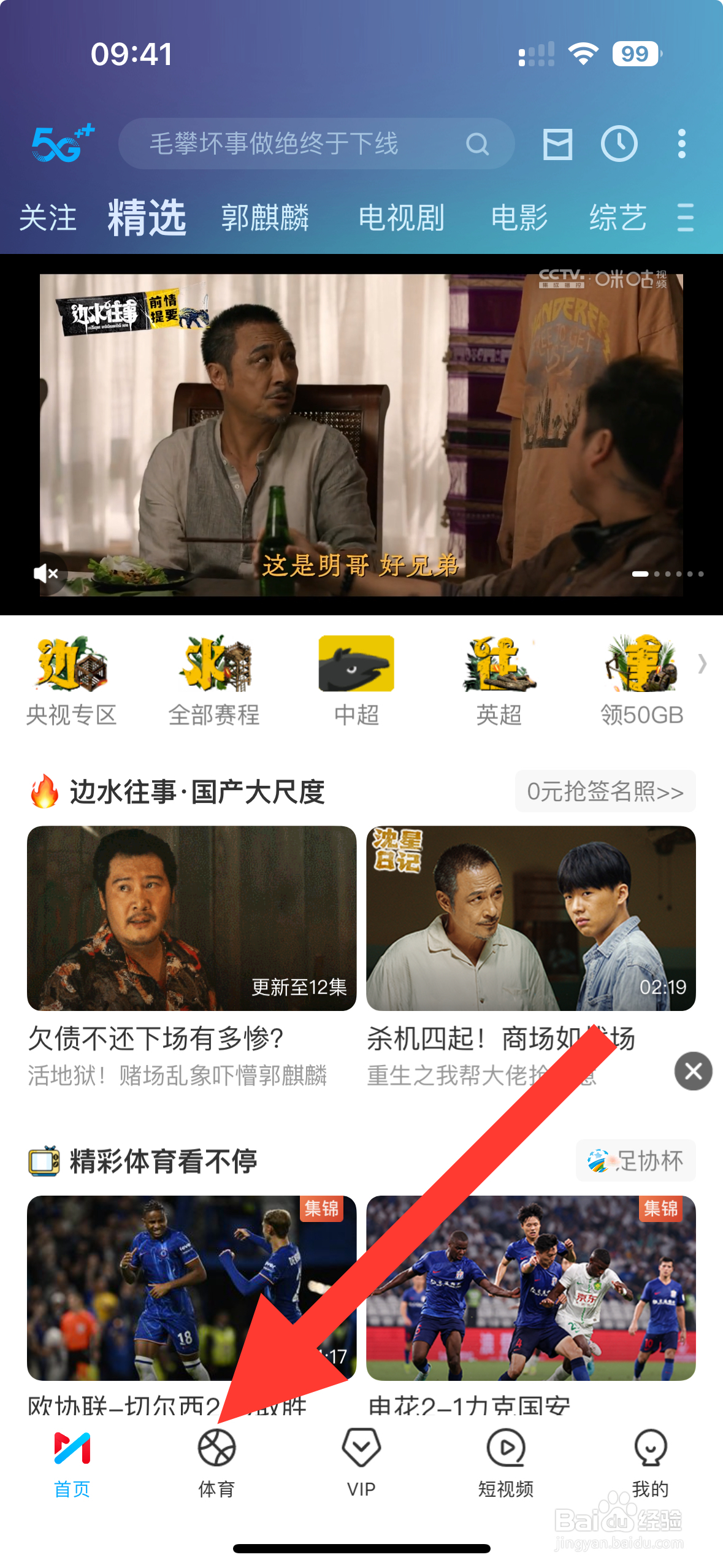Open the 0元抢签名照 promotion link
Image resolution: width=723 pixels, height=1568 pixels.
pos(605,791)
